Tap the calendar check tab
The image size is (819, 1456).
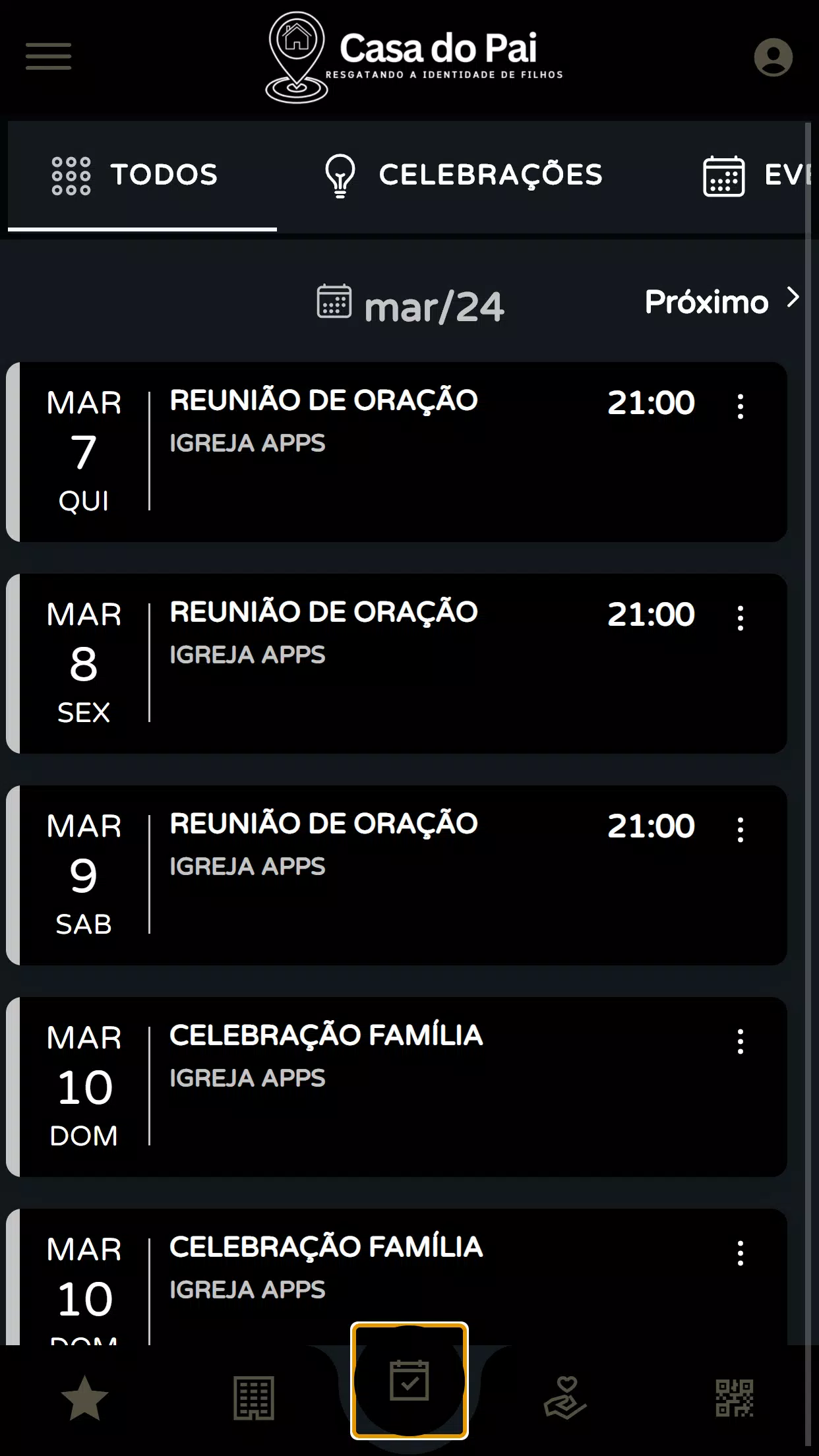(x=409, y=1381)
